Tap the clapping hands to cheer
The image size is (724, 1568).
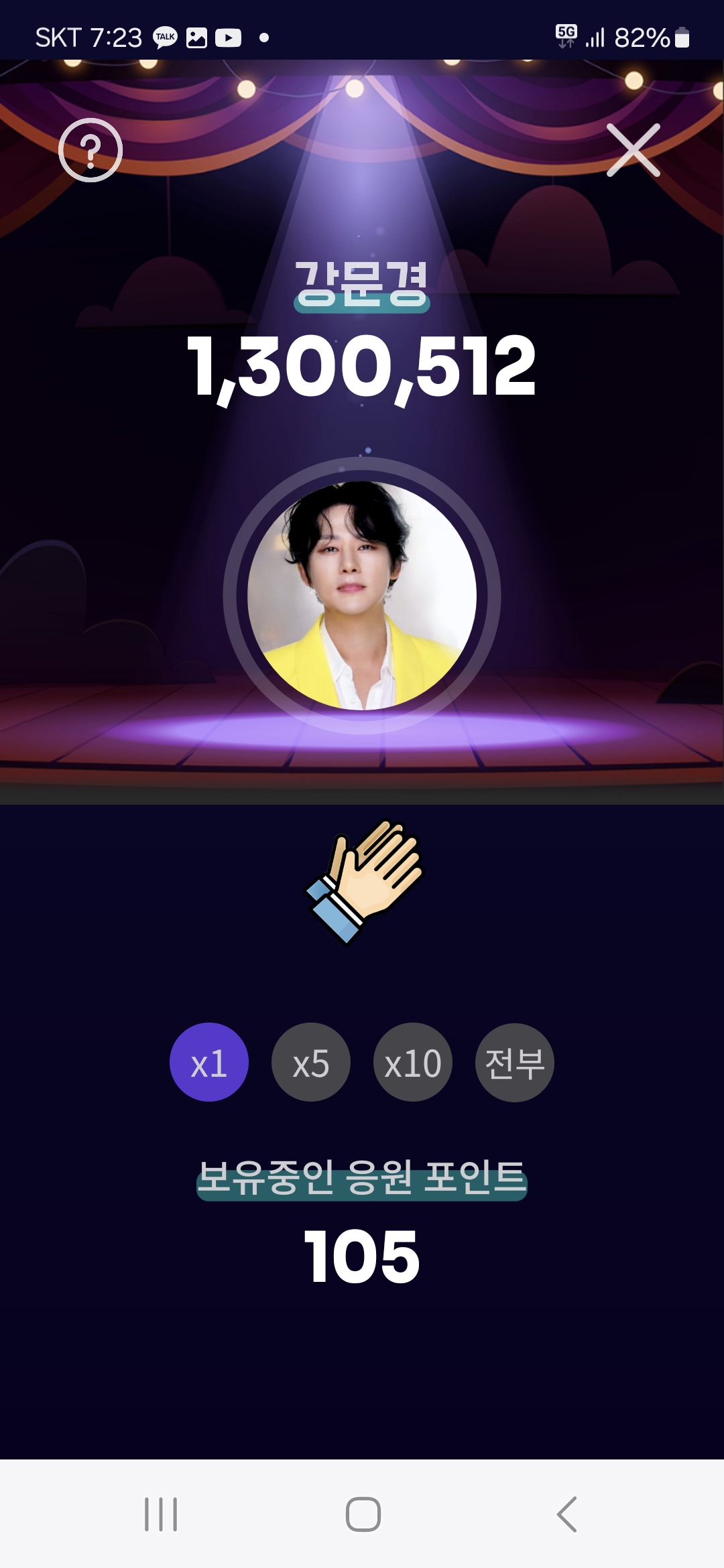coord(363,880)
